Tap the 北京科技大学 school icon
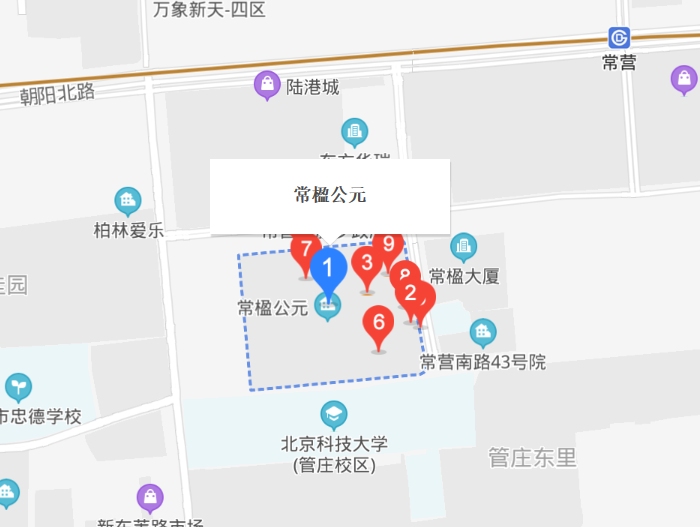 coord(333,415)
